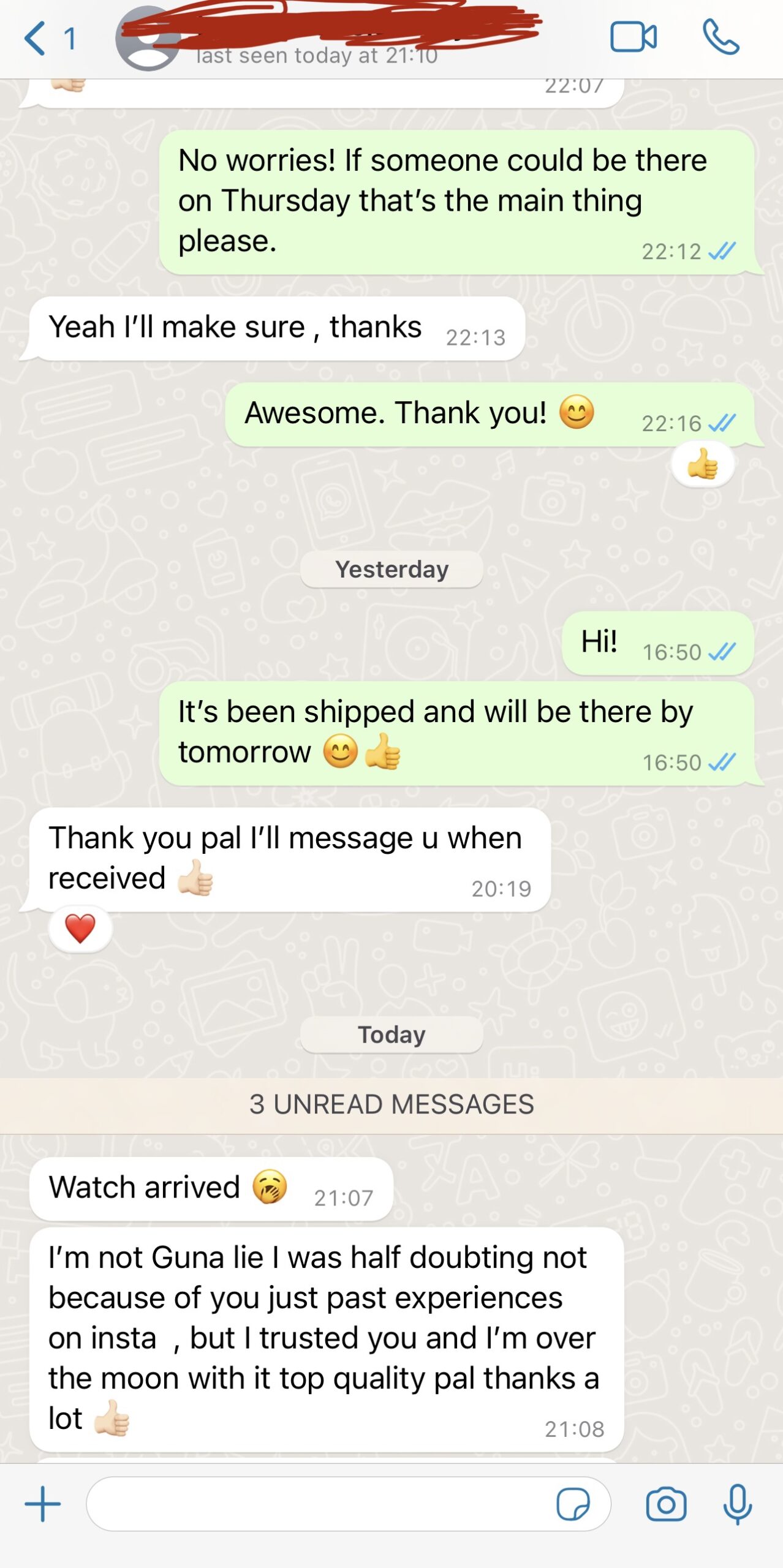
Task: Start a video call with this contact
Action: [x=634, y=37]
